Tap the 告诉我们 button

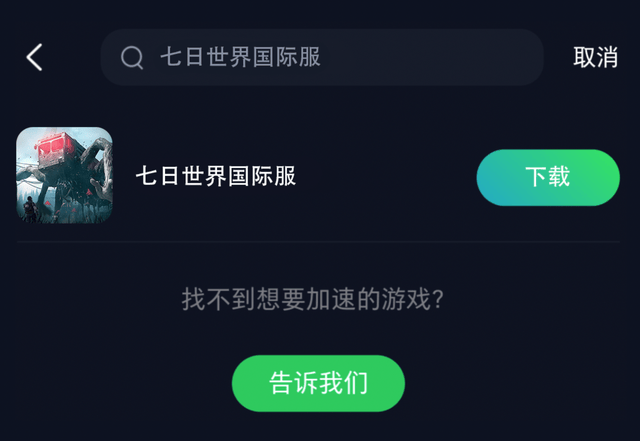click(x=318, y=383)
